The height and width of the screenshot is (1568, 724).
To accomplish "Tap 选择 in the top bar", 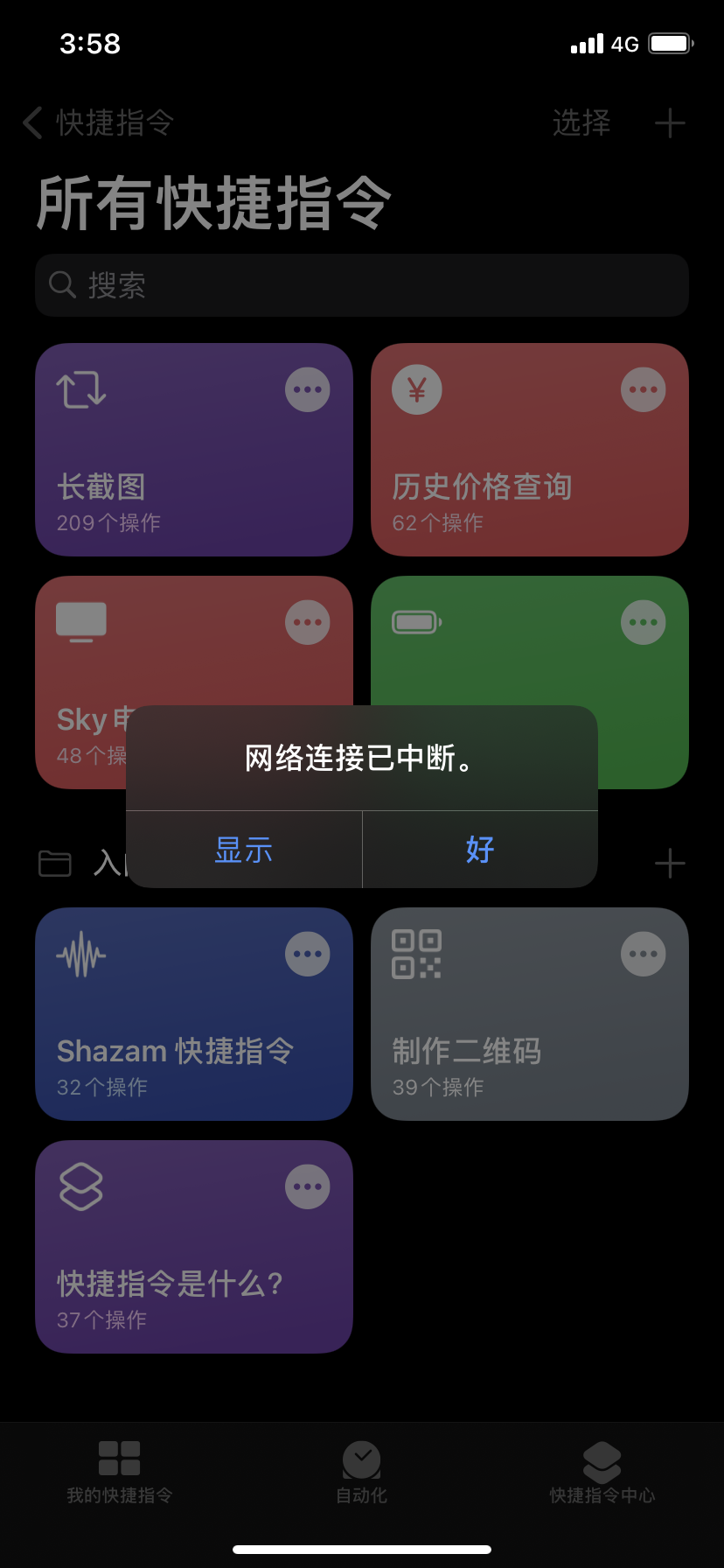I will tap(581, 123).
